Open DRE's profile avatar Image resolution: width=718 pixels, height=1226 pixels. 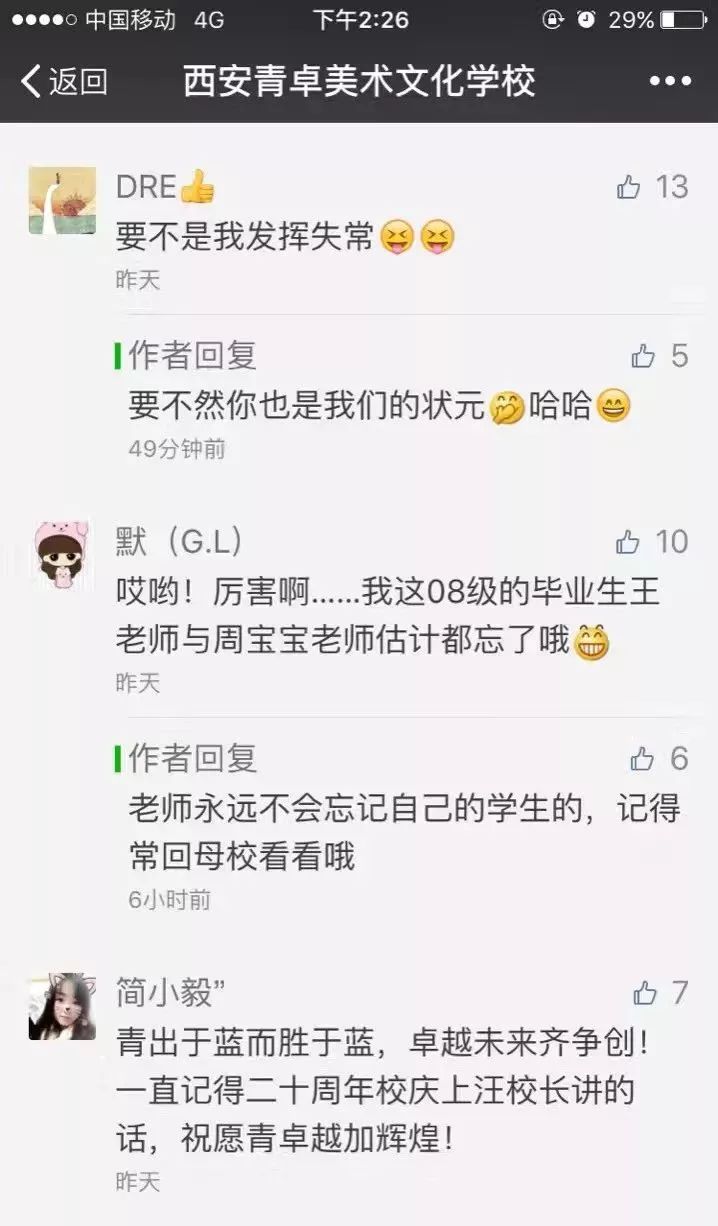click(x=62, y=200)
